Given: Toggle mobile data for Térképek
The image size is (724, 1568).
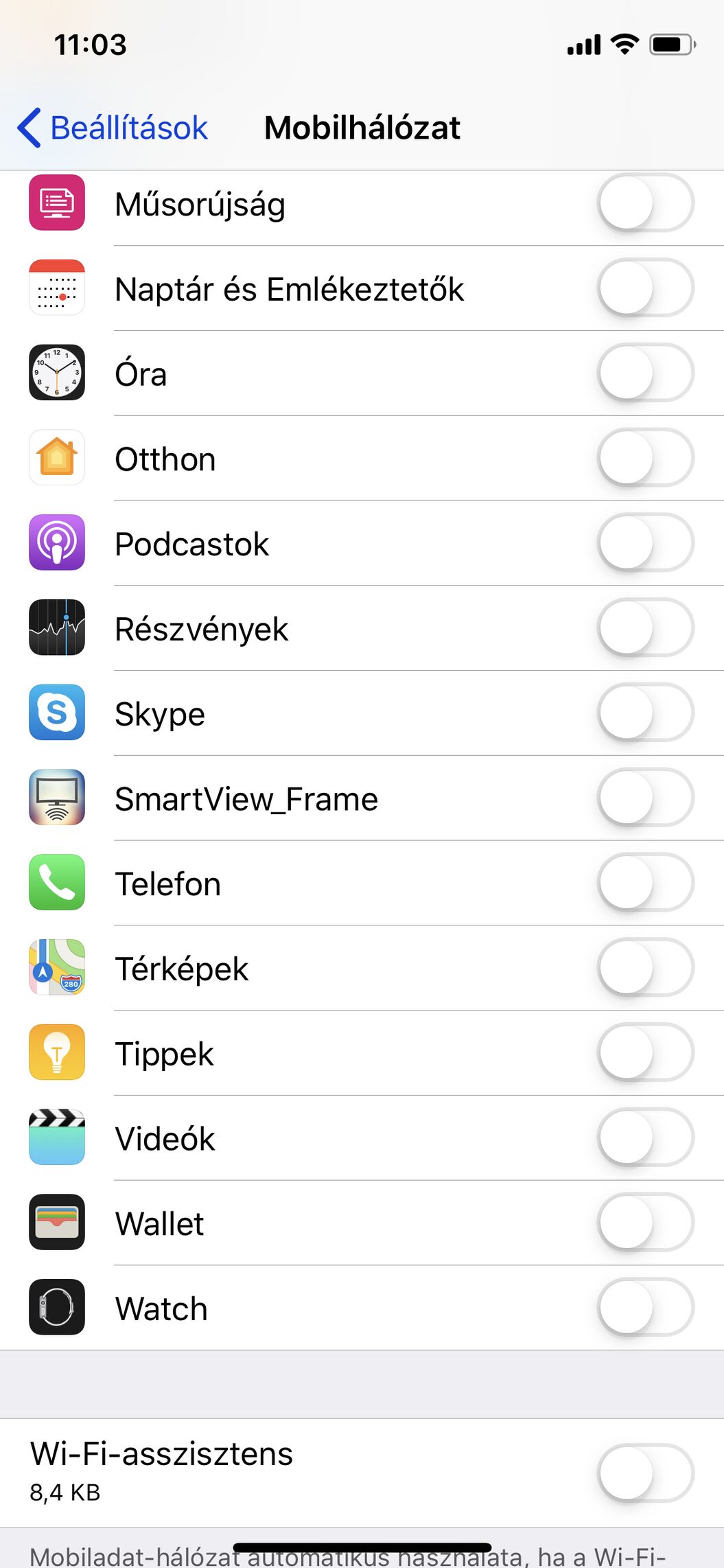Looking at the screenshot, I should coord(646,967).
